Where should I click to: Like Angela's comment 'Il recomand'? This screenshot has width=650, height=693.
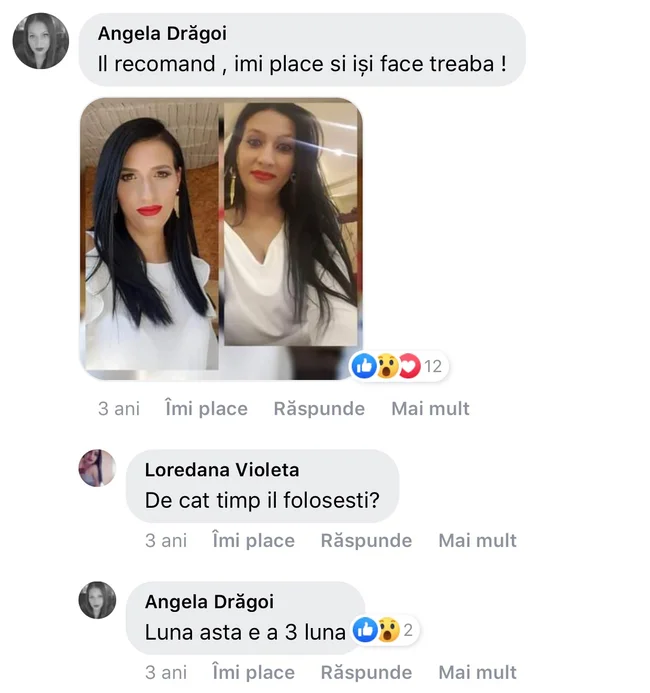coord(205,408)
